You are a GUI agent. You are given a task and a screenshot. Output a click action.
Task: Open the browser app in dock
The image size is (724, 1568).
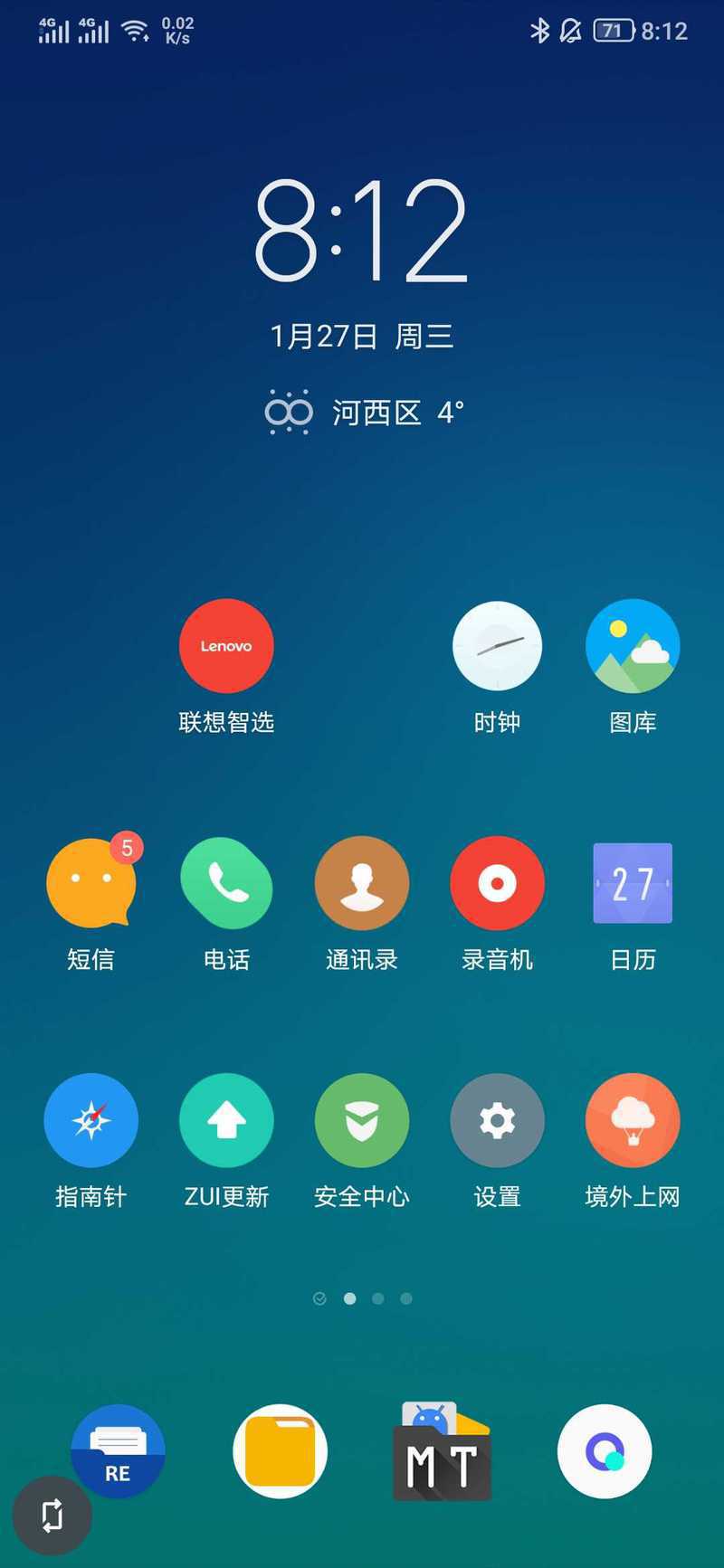tap(605, 1451)
